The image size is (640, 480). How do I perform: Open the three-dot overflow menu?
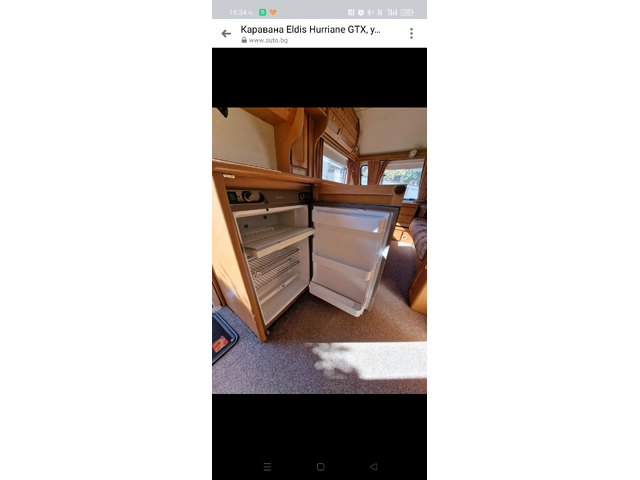[411, 34]
